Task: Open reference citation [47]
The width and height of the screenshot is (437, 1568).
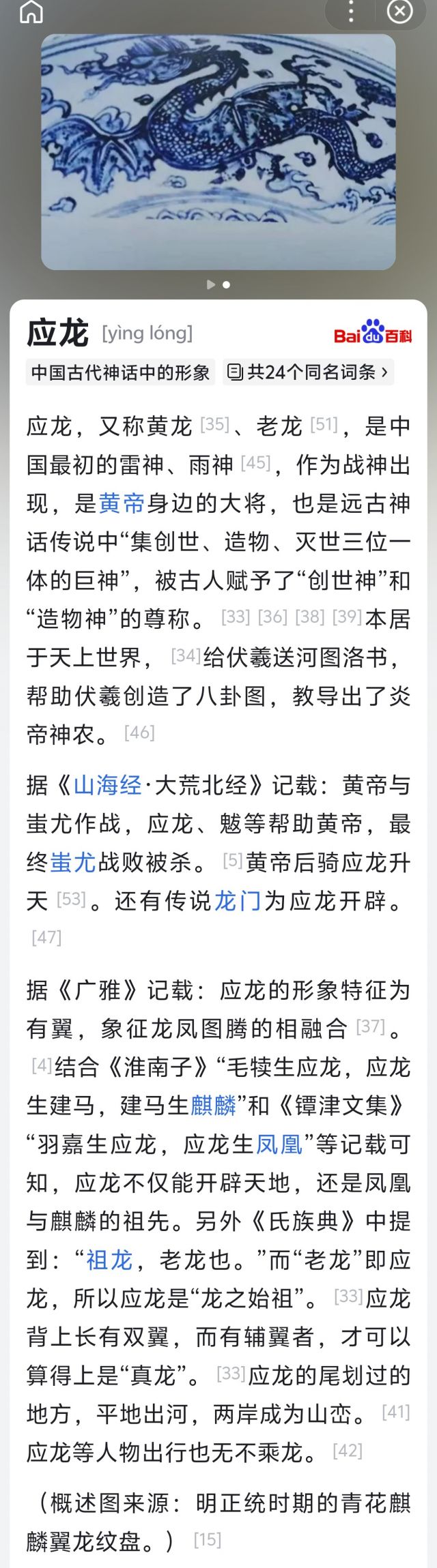Action: click(46, 937)
